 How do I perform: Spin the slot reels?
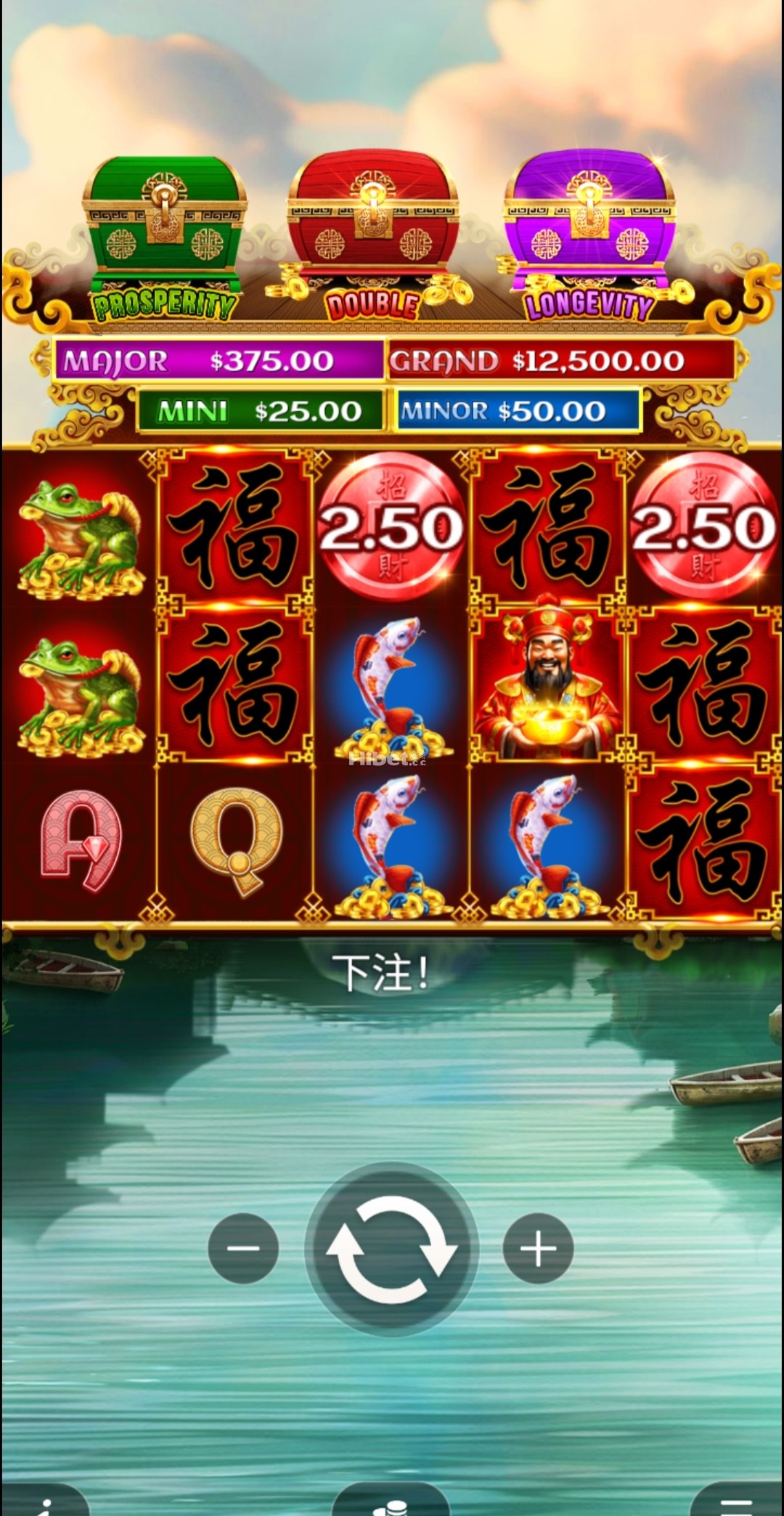point(391,1248)
